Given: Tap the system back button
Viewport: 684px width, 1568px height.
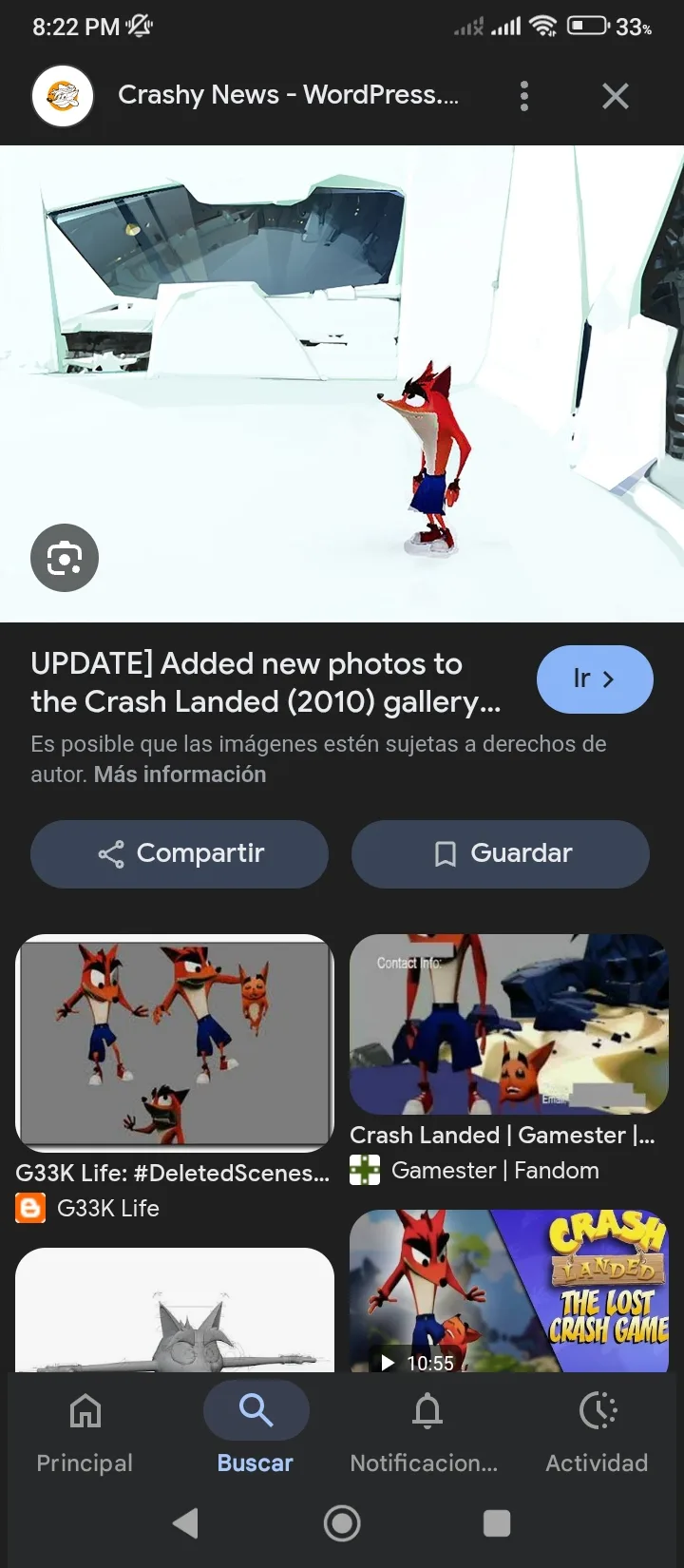Looking at the screenshot, I should pos(186,1523).
